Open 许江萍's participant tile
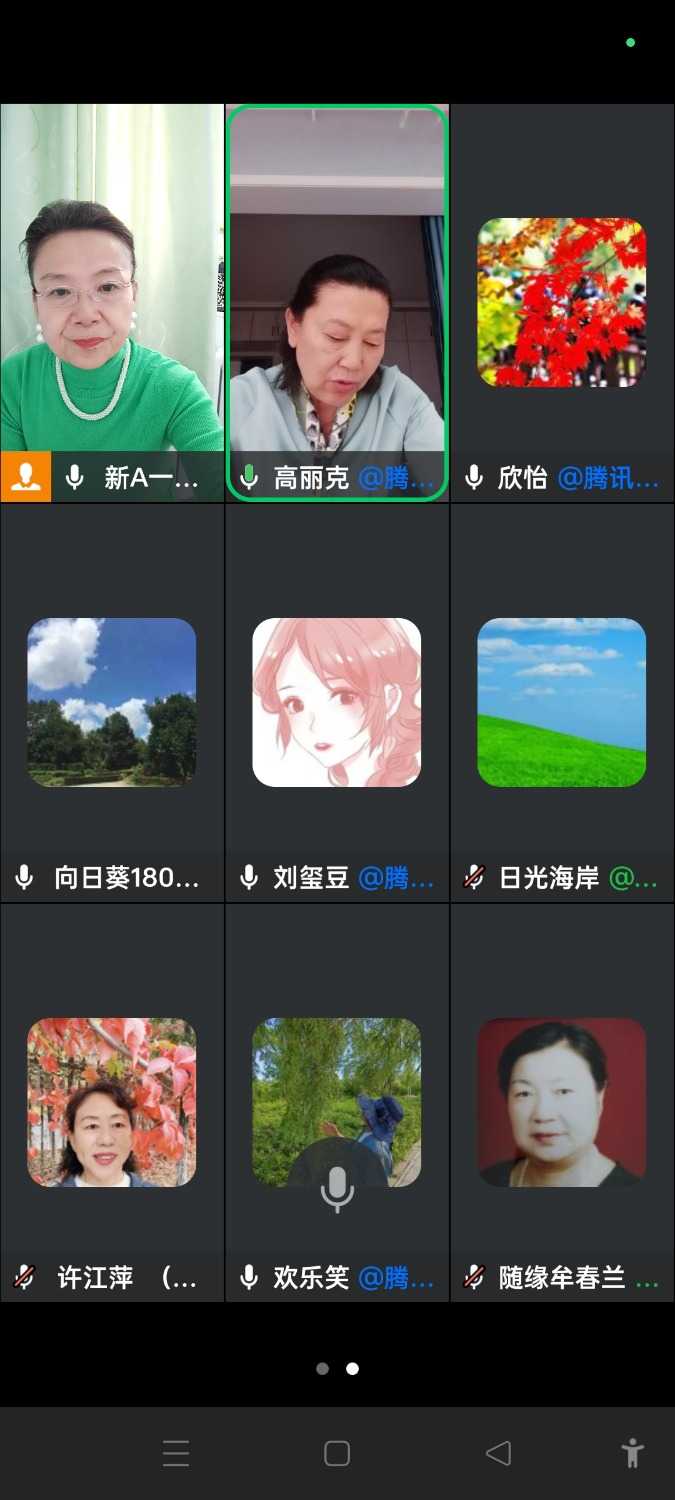Screen dimensions: 675x1500 pos(112,1102)
